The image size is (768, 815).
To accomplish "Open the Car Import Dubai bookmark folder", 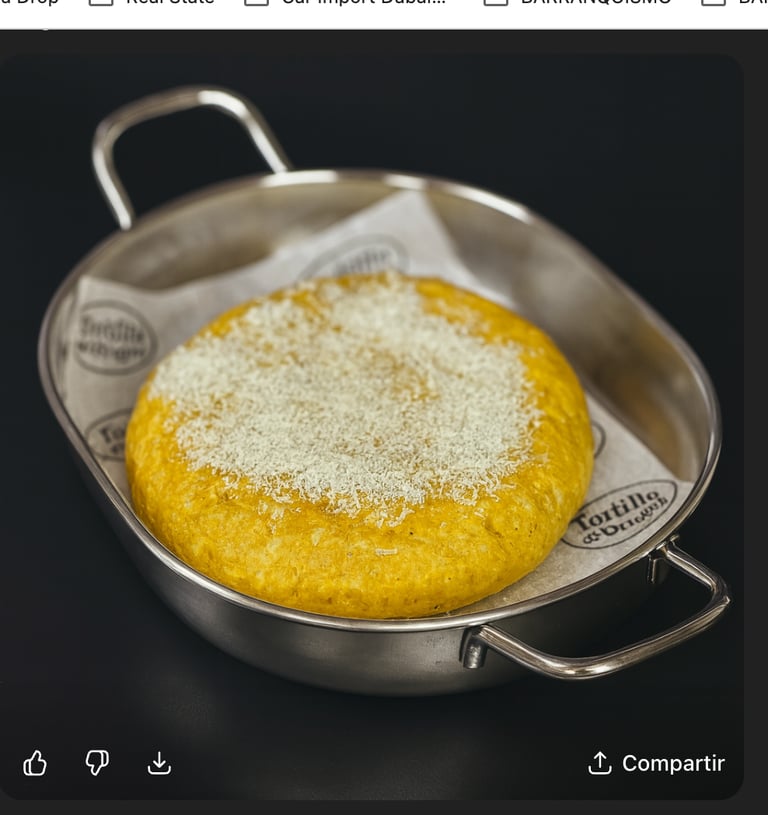I will click(345, 3).
